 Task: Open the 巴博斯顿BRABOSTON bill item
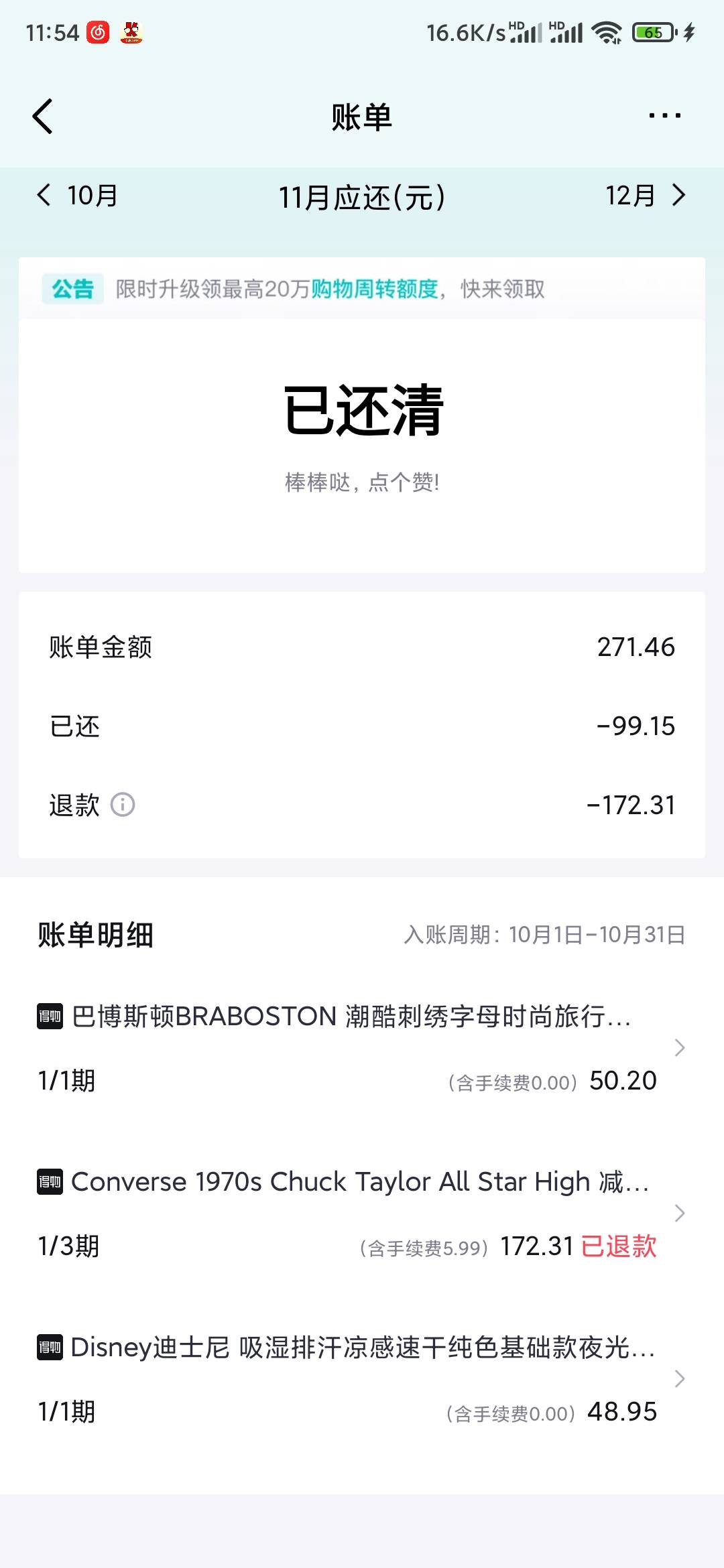pyautogui.click(x=362, y=1048)
